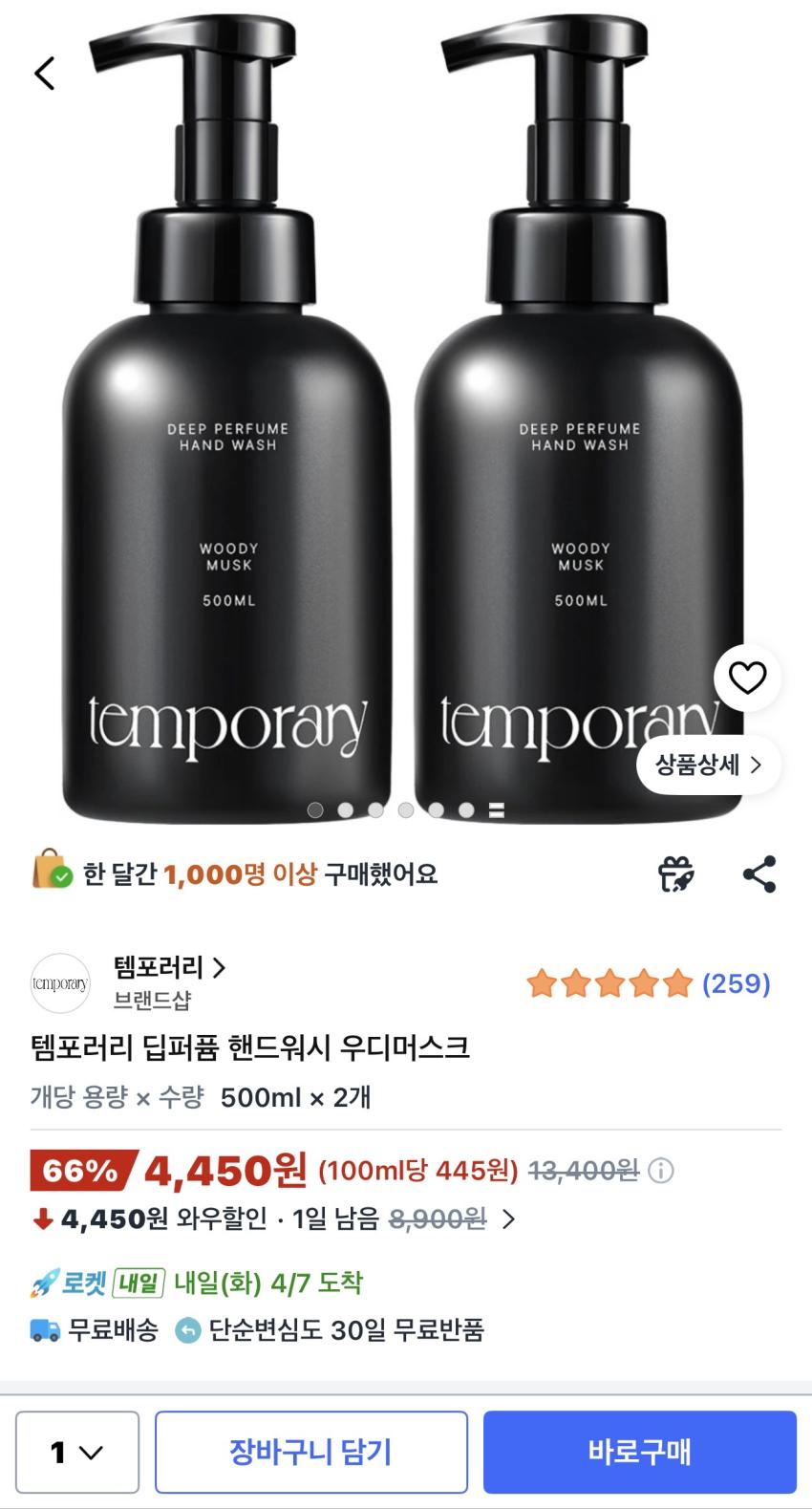Open the 템포러리 brand shop
812x1509 pixels.
169,968
